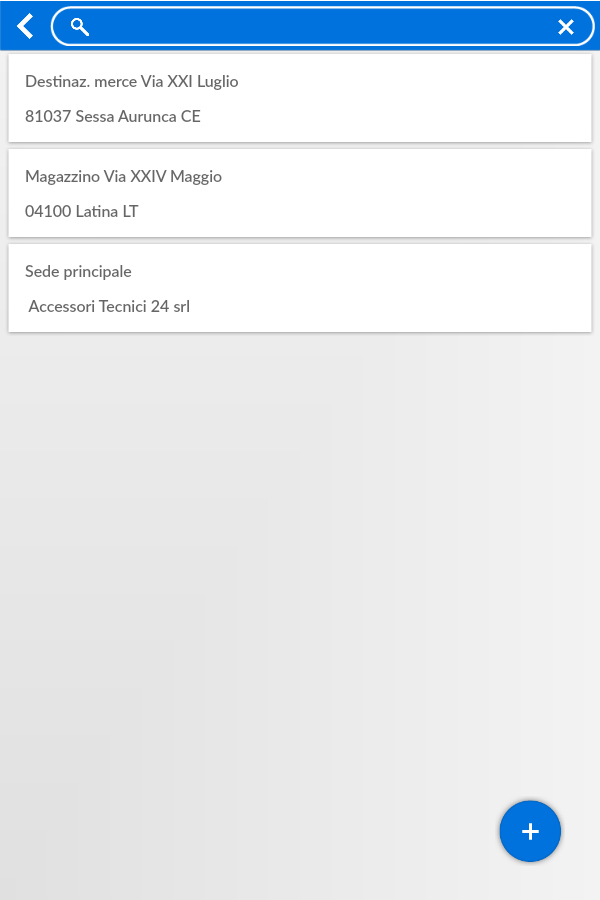This screenshot has height=900, width=600.
Task: Add a new address with plus button
Action: pos(530,831)
